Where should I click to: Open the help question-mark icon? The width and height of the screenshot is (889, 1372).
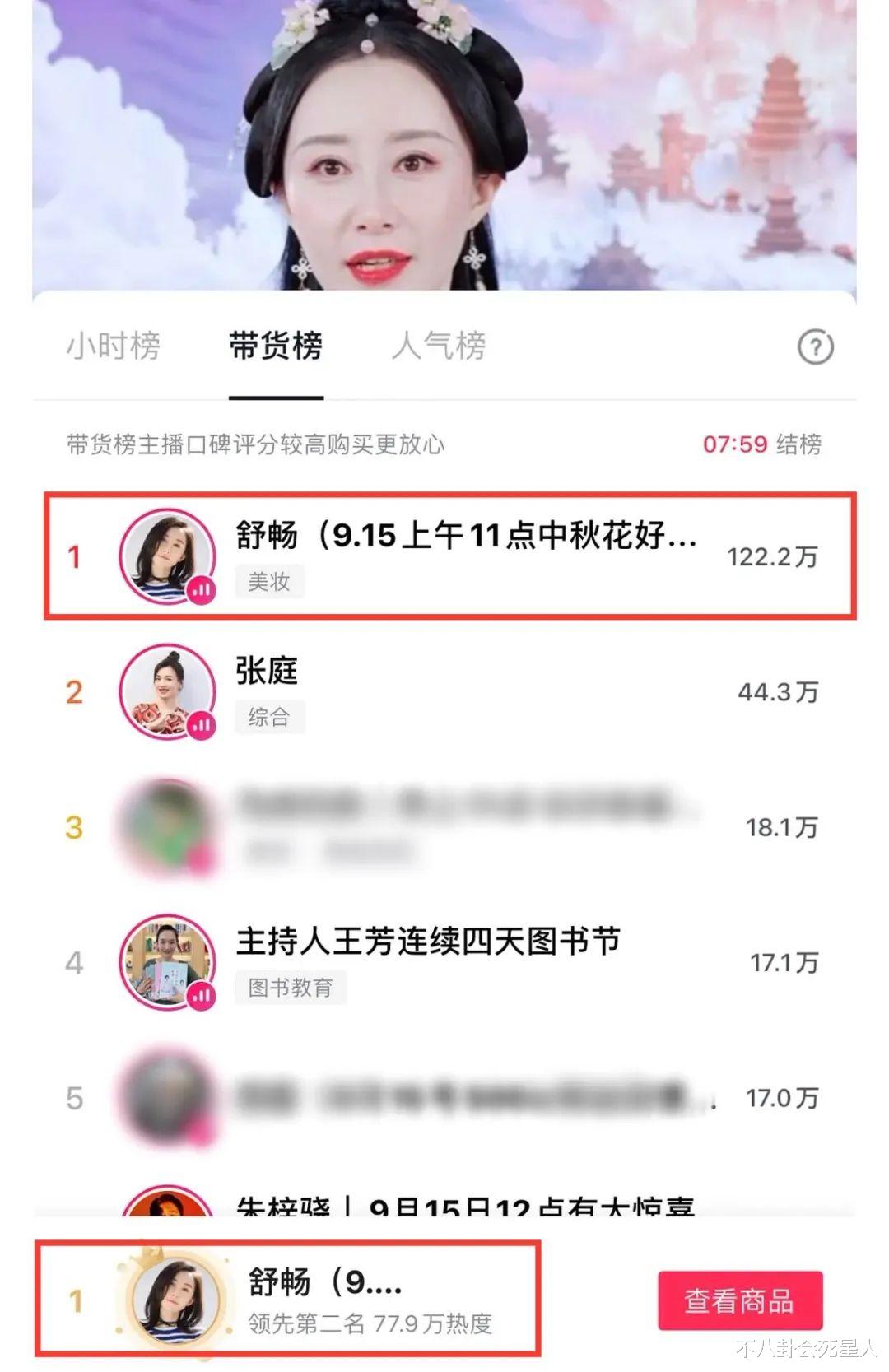pos(814,348)
